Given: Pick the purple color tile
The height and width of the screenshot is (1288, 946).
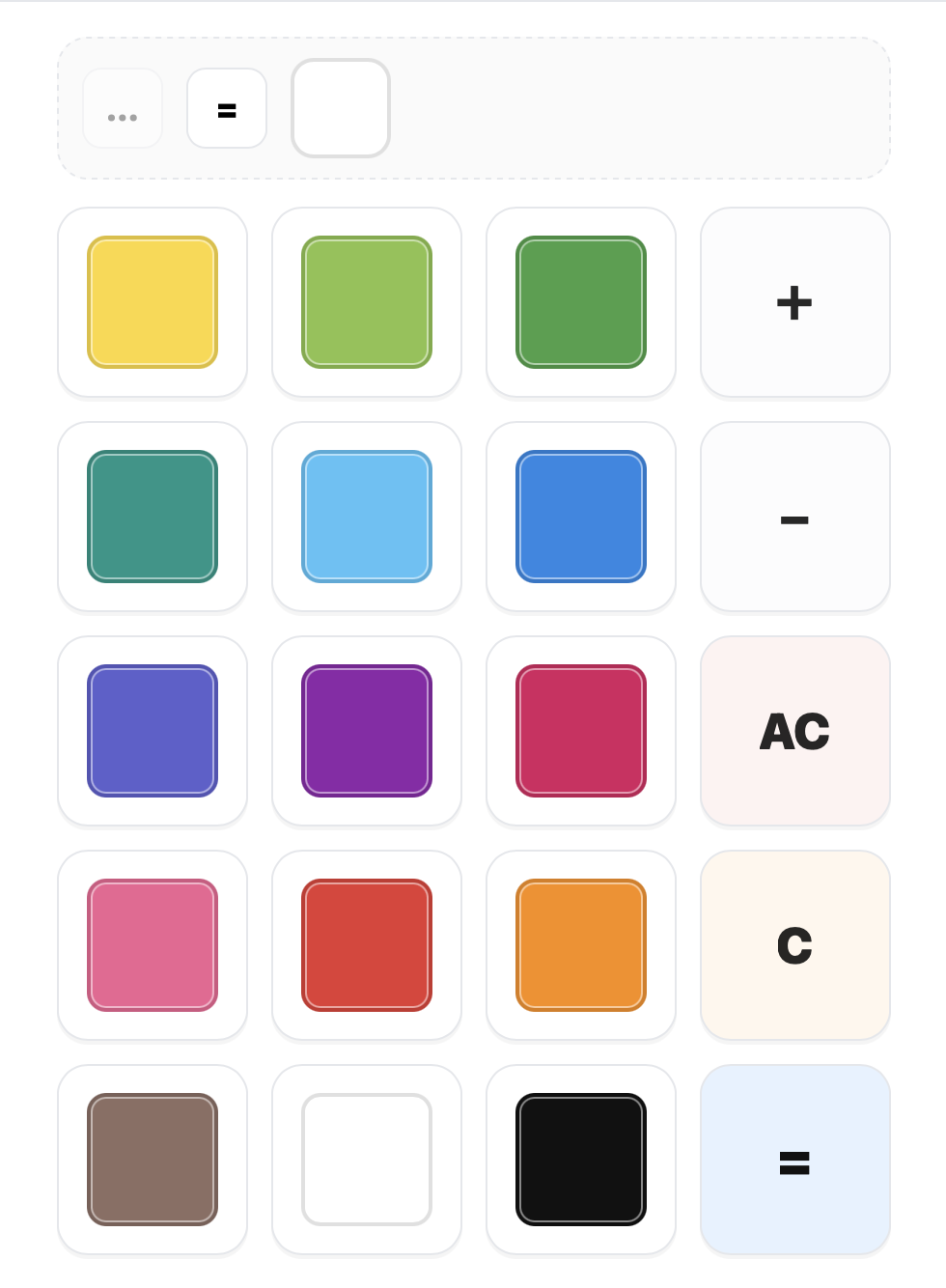Looking at the screenshot, I should click(x=367, y=731).
